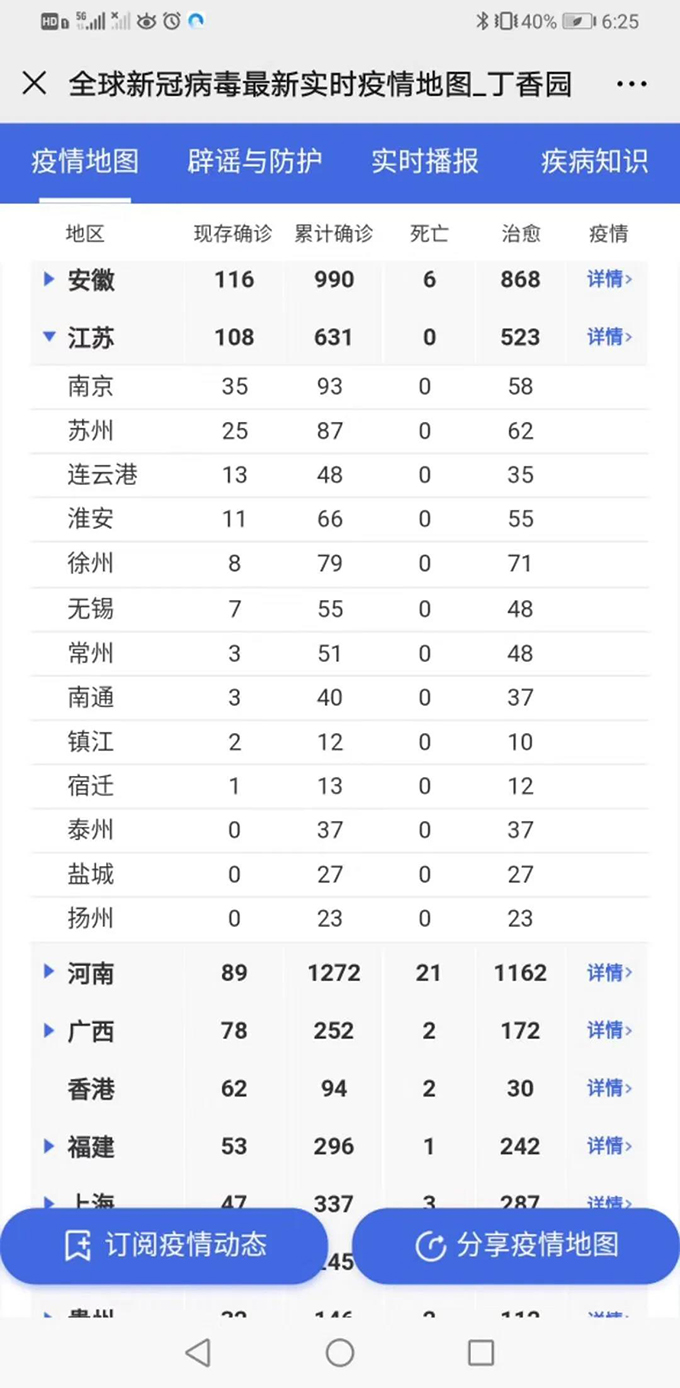Switch to the 辟谣与防护 tab
The height and width of the screenshot is (1388, 680).
tap(255, 161)
